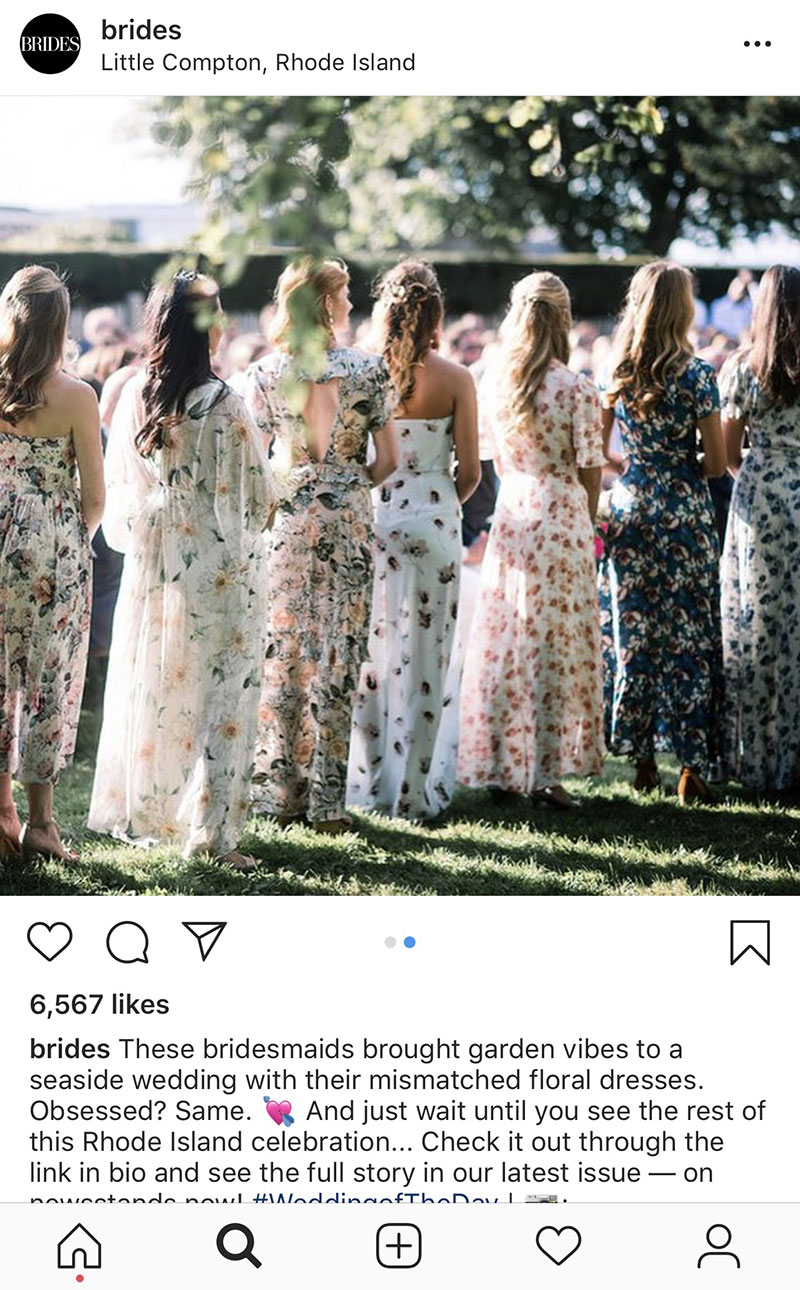Comment on the brides post
This screenshot has height=1290, width=800.
[127, 942]
